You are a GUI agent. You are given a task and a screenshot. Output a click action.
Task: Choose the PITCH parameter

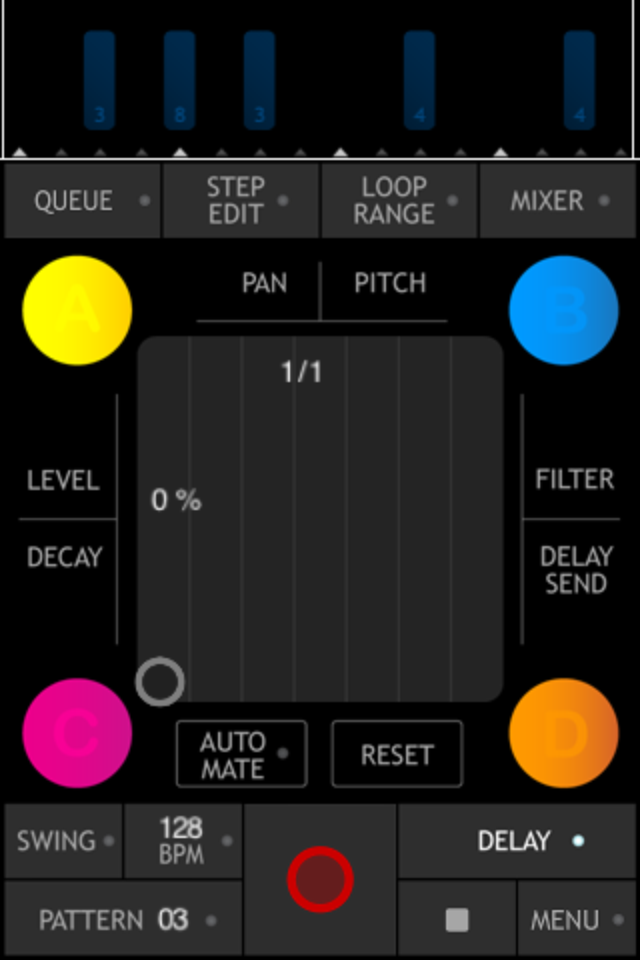coord(390,283)
